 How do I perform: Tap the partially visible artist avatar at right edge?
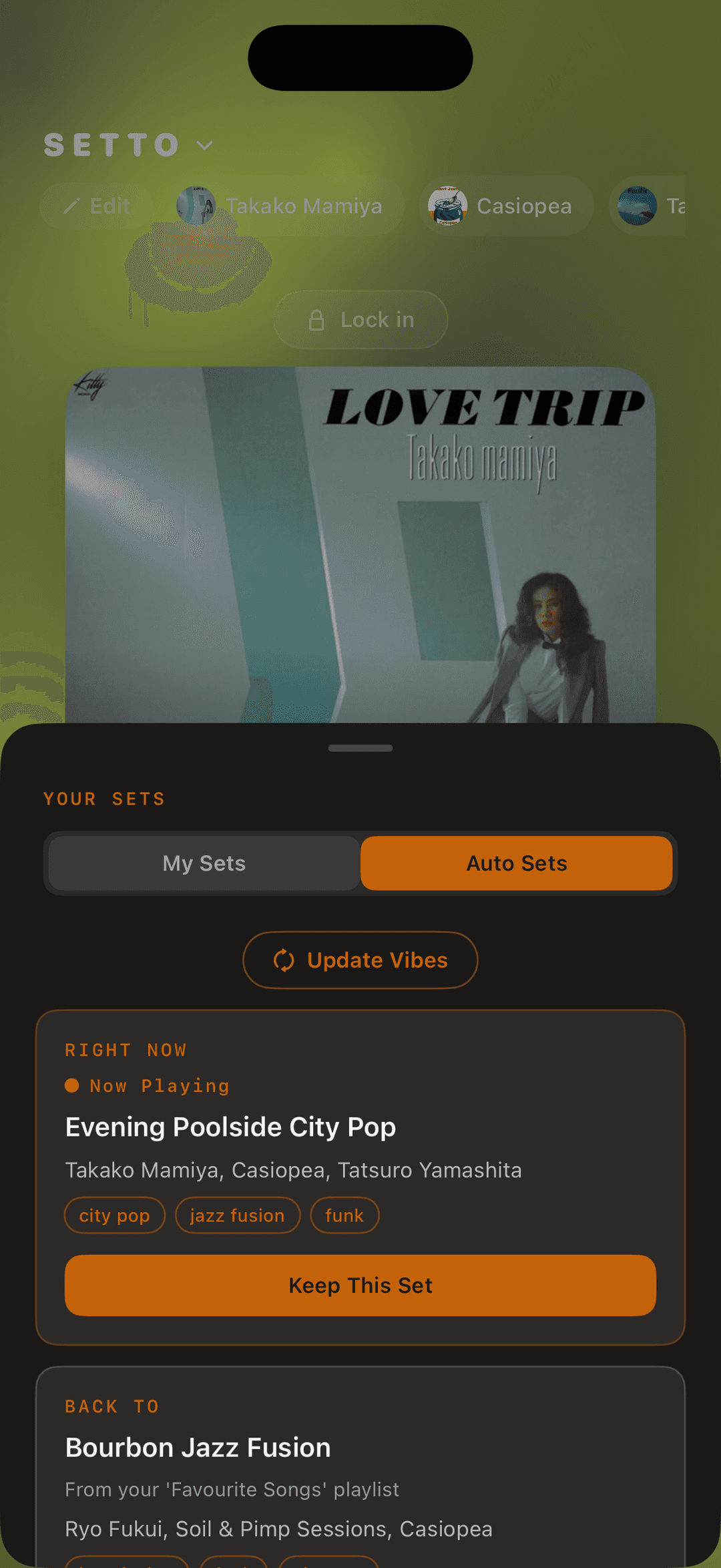click(x=636, y=206)
